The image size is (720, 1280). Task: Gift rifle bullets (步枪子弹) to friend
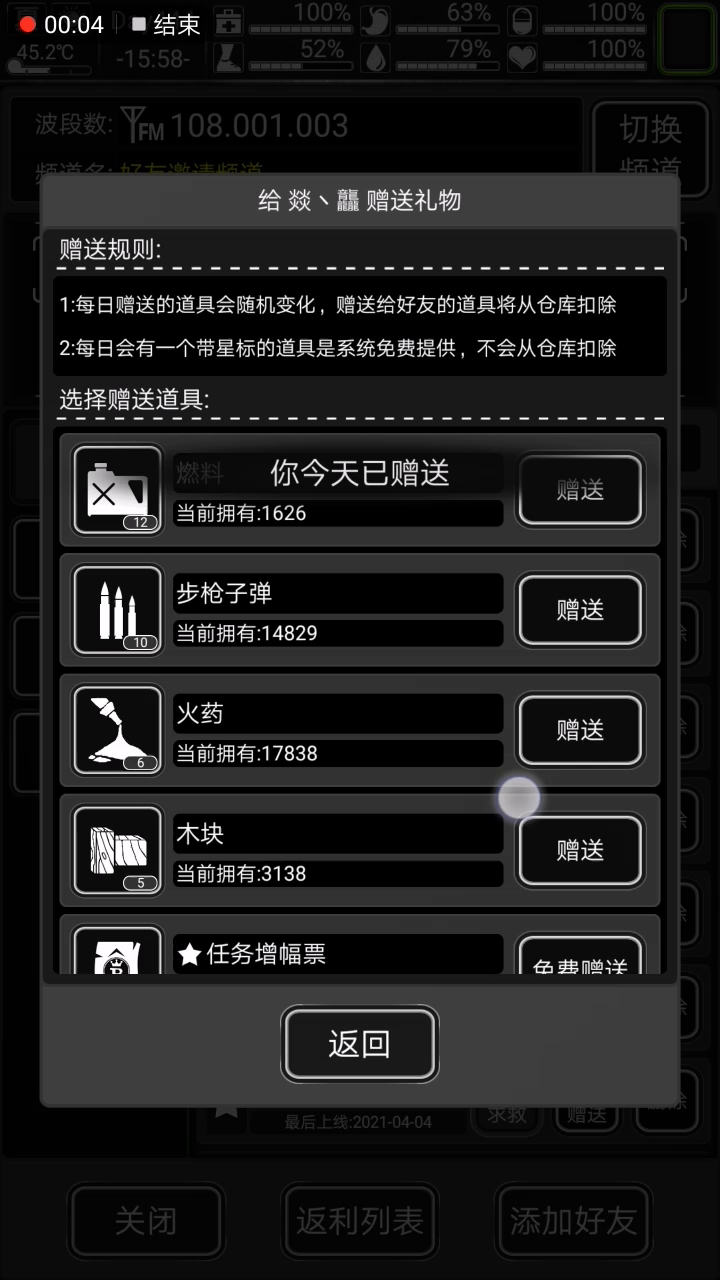pyautogui.click(x=580, y=610)
